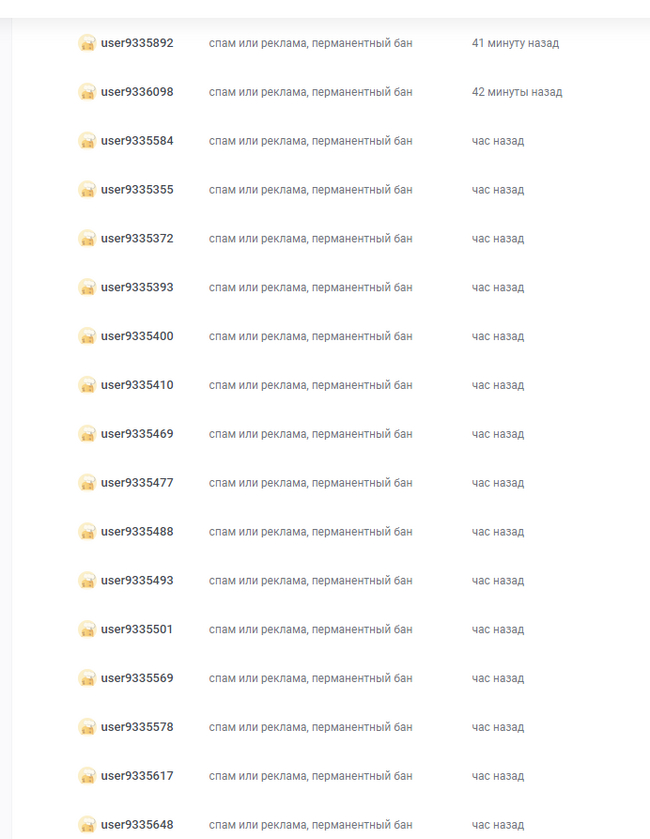Viewport: 650px width, 839px height.
Task: Open the user9335501 profile link
Action: tap(137, 630)
